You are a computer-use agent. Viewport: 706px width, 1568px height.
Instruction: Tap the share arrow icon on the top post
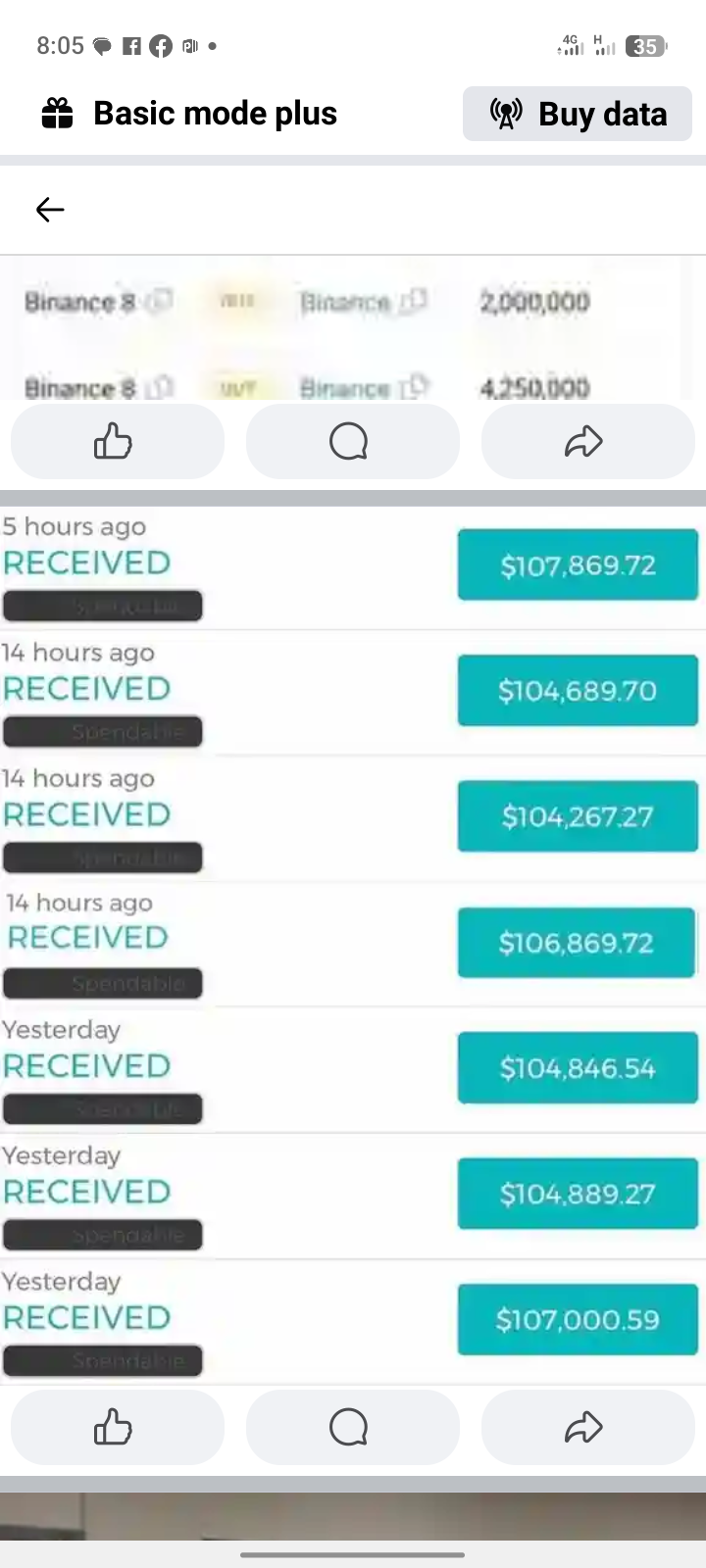coord(586,441)
